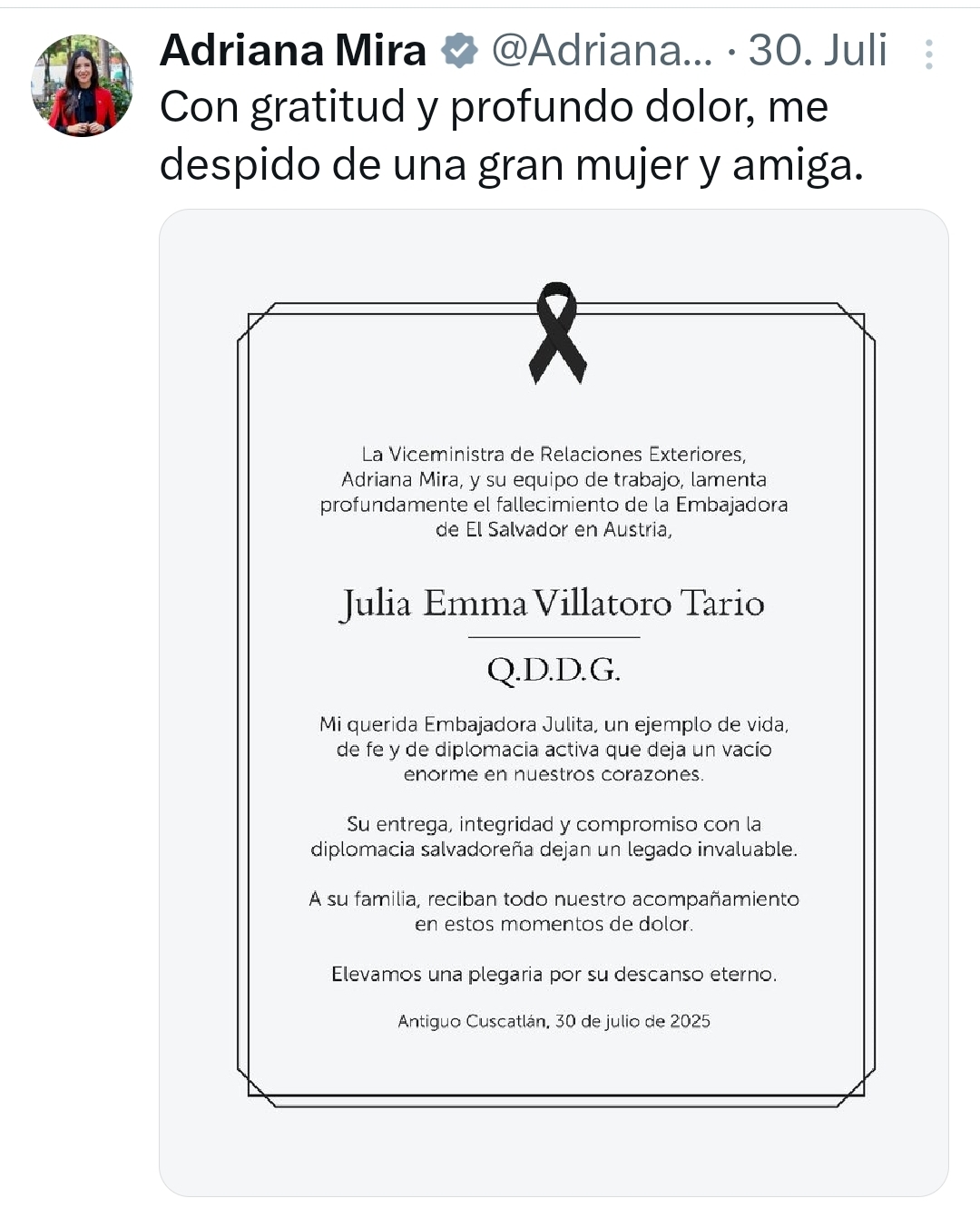Open the tweet's three-dot overflow menu
This screenshot has width=980, height=1208.
(x=928, y=54)
